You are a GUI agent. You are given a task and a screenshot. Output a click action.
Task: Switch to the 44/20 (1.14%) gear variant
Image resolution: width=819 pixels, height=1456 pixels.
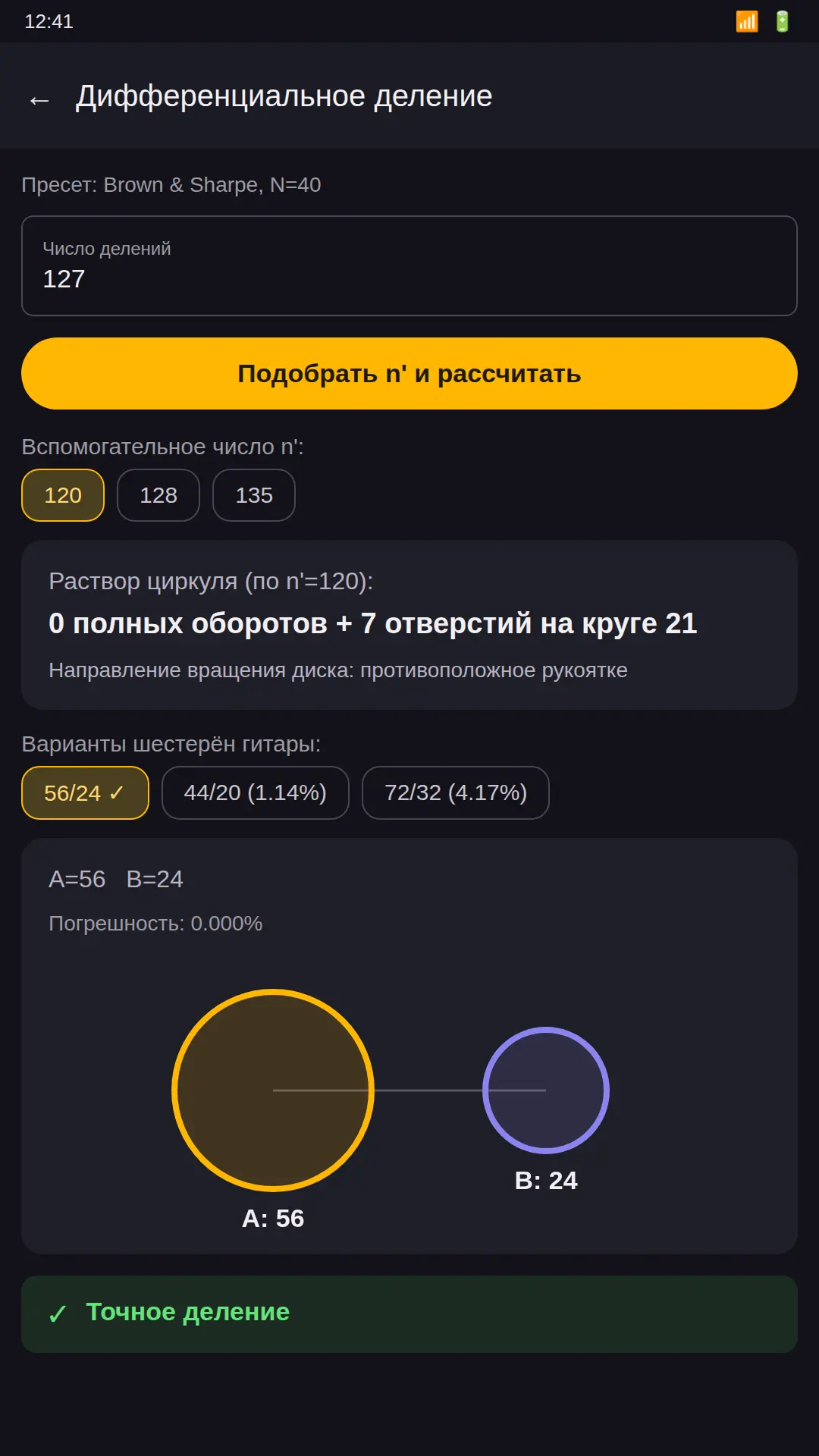(256, 792)
